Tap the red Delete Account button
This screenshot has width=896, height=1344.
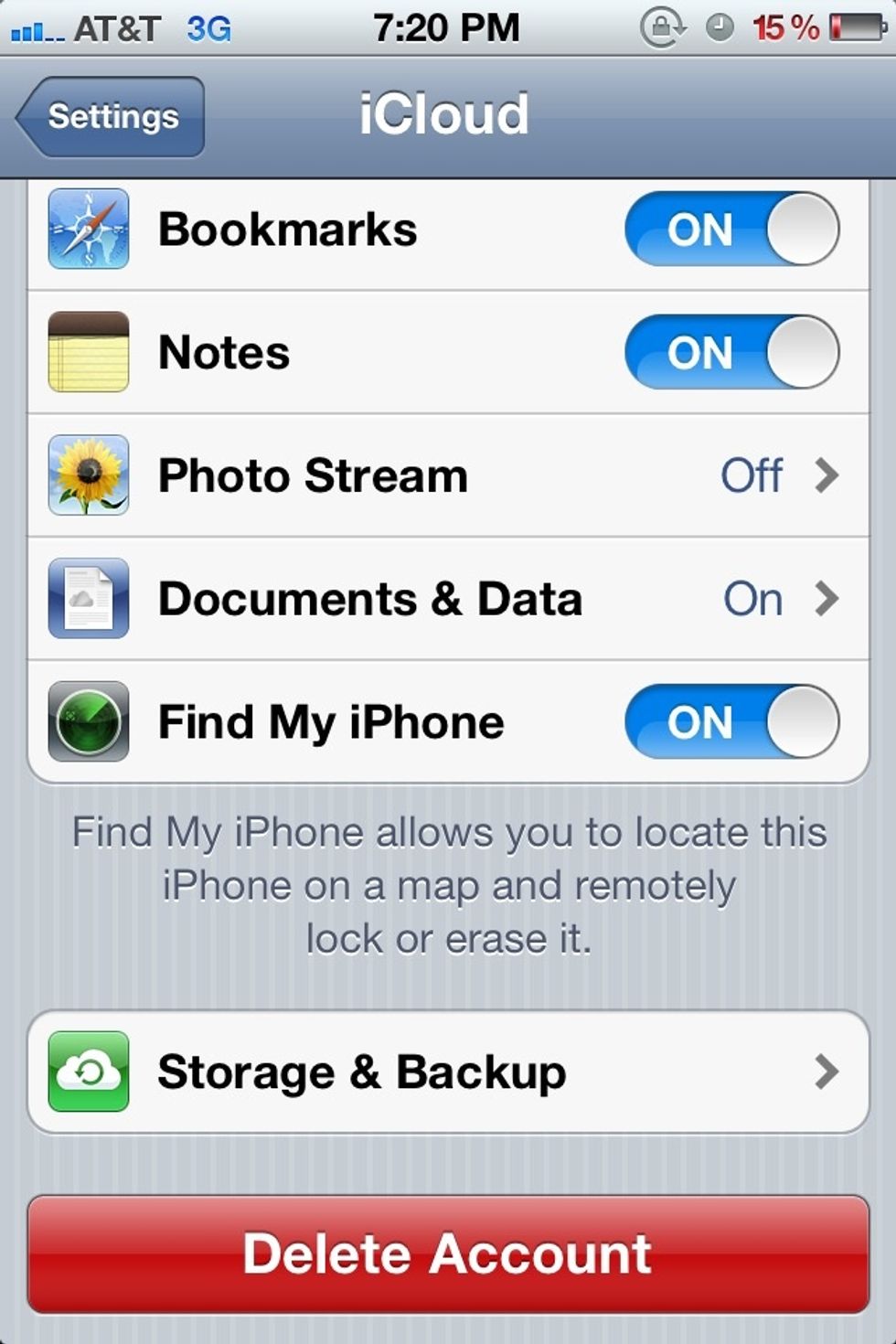(x=448, y=1255)
